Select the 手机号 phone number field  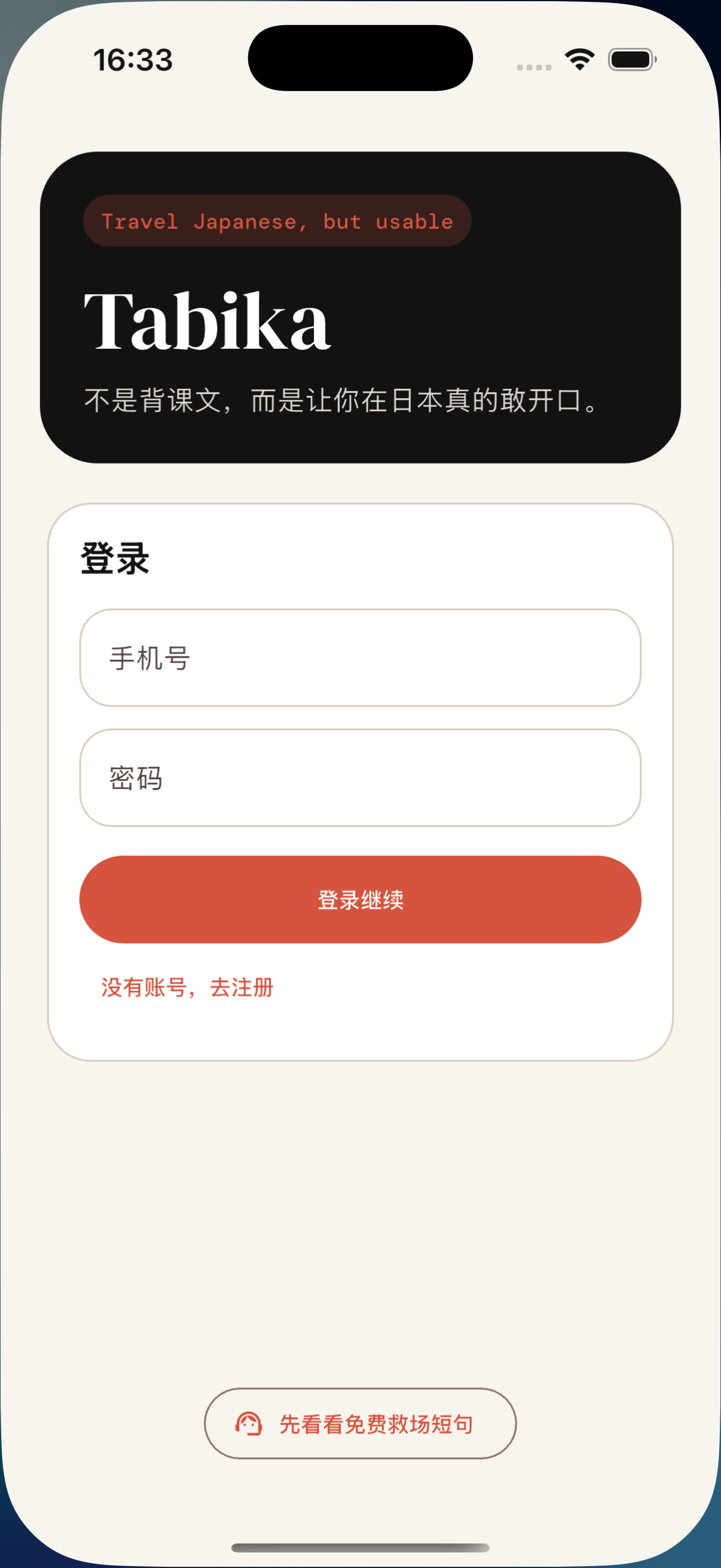360,658
